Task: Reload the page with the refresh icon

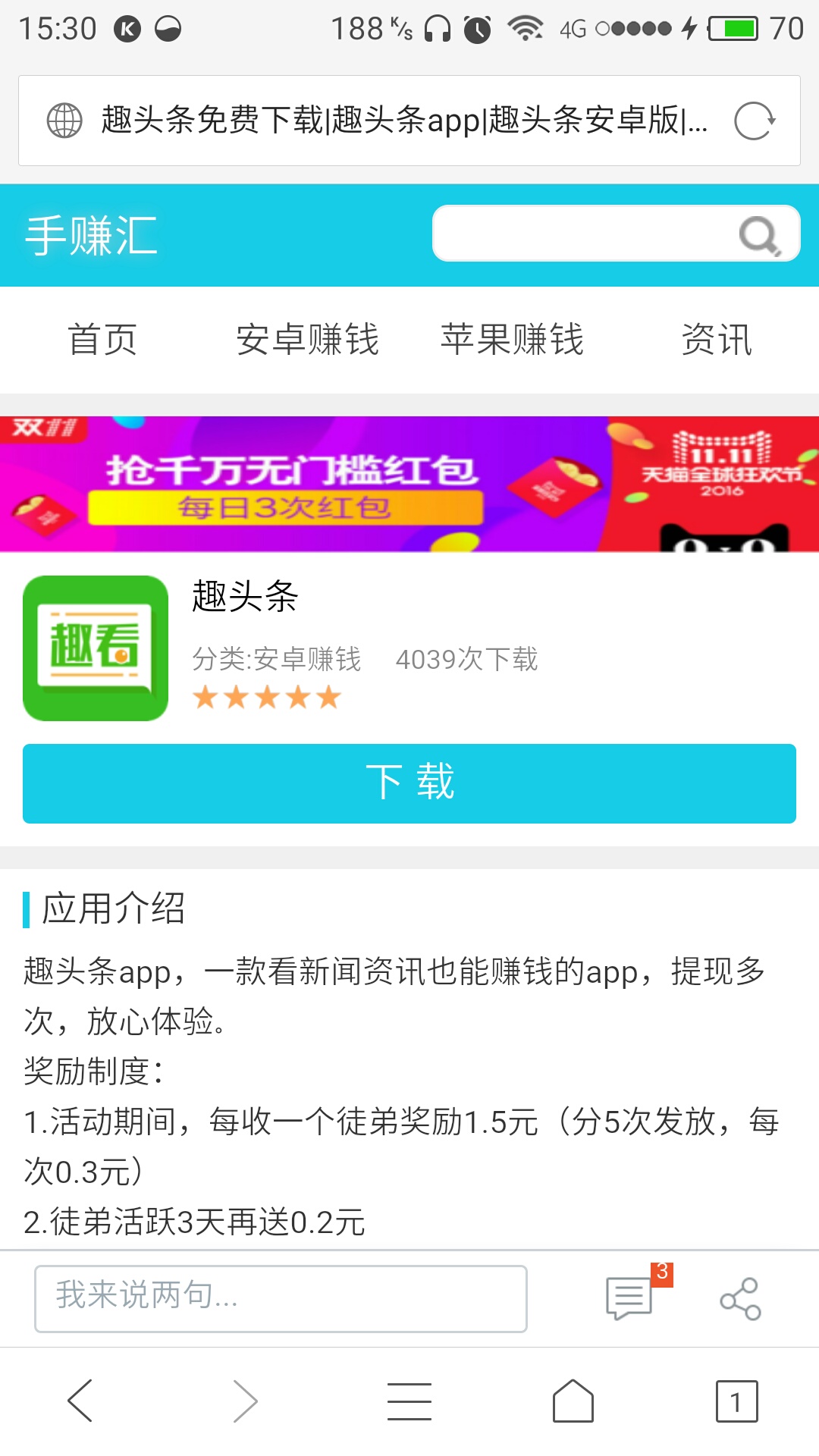Action: [755, 121]
